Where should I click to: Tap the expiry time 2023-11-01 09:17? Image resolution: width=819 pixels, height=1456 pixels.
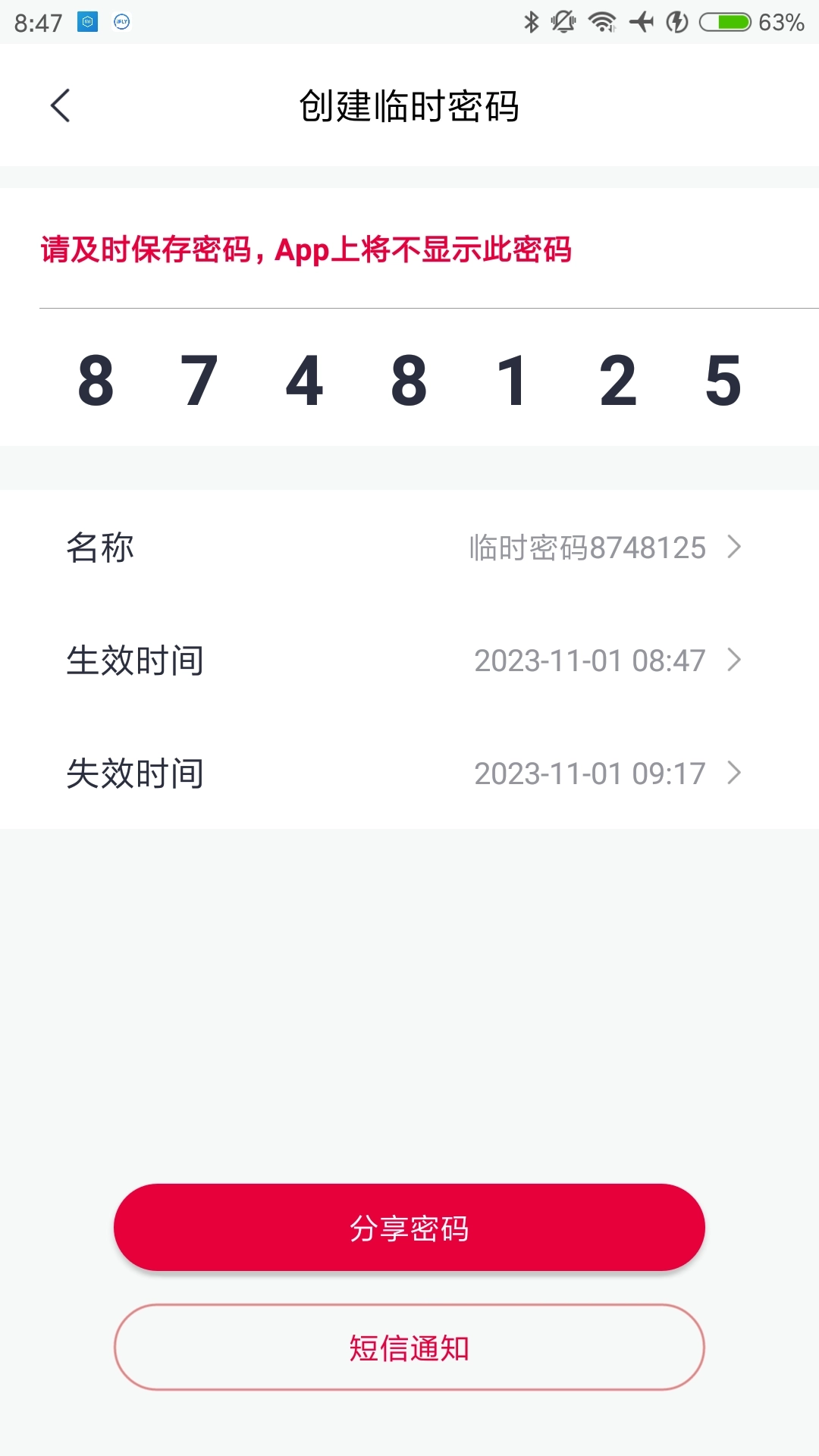590,773
